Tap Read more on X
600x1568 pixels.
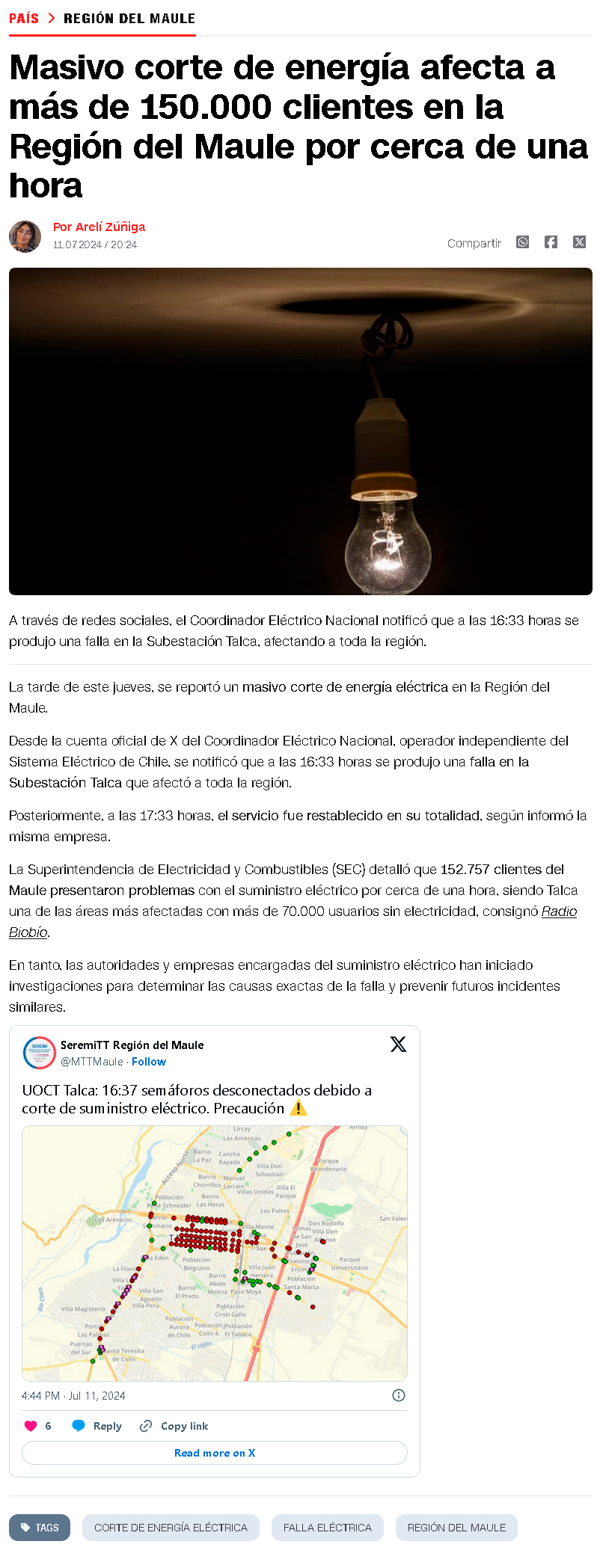[x=215, y=1453]
